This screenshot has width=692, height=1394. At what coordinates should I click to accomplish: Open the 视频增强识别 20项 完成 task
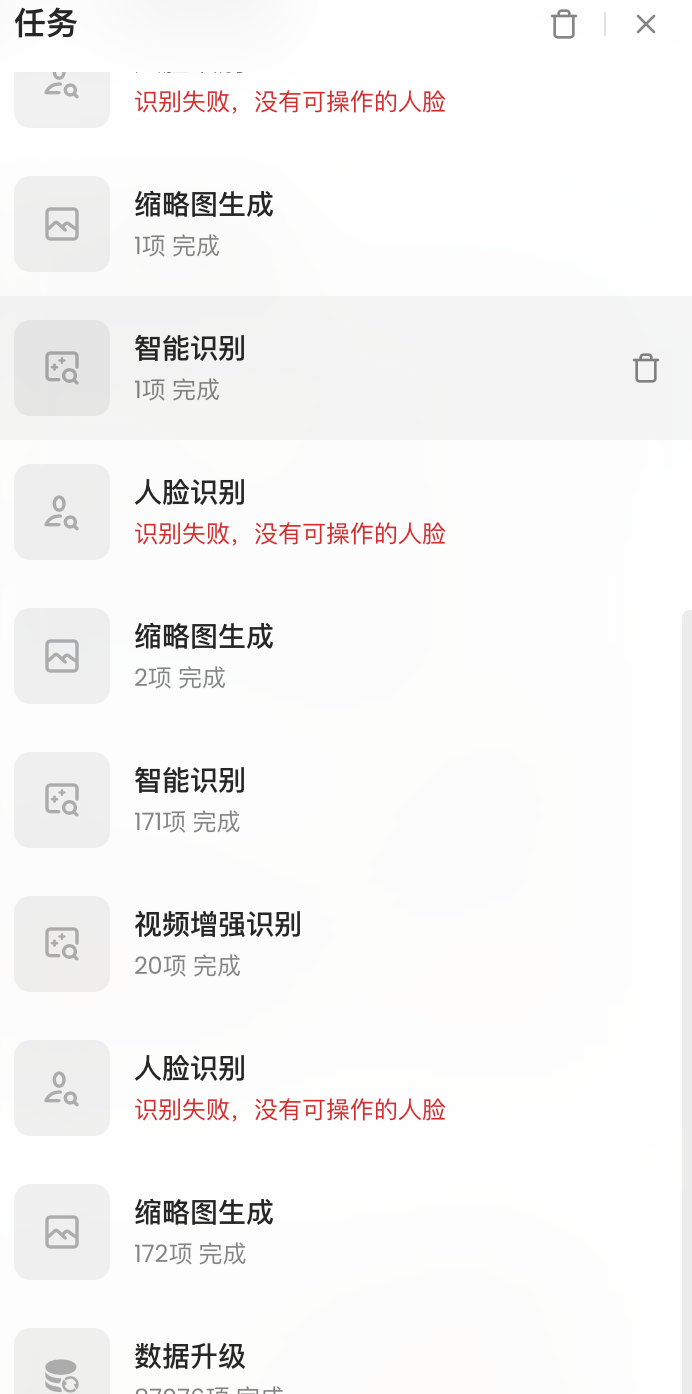tap(346, 944)
